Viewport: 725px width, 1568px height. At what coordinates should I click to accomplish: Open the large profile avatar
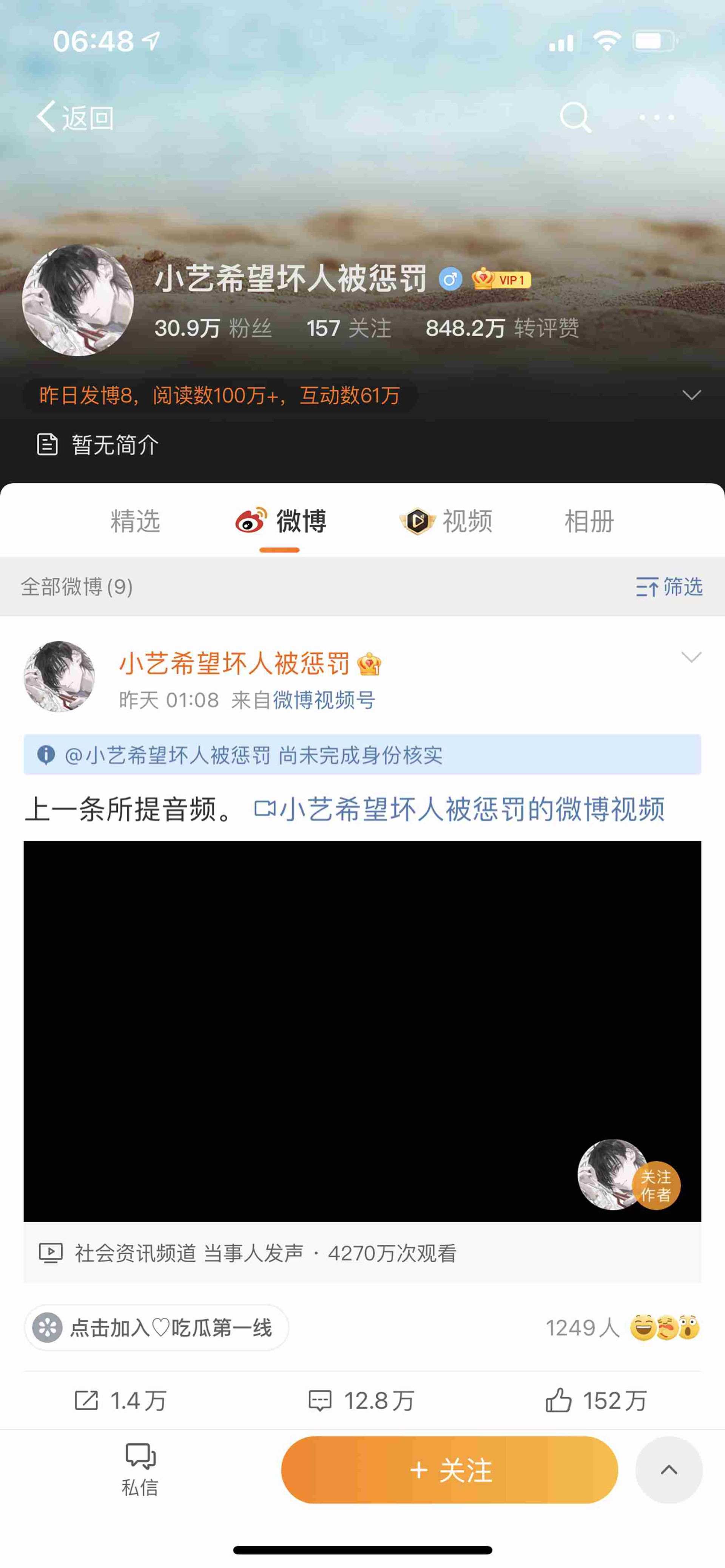[78, 300]
